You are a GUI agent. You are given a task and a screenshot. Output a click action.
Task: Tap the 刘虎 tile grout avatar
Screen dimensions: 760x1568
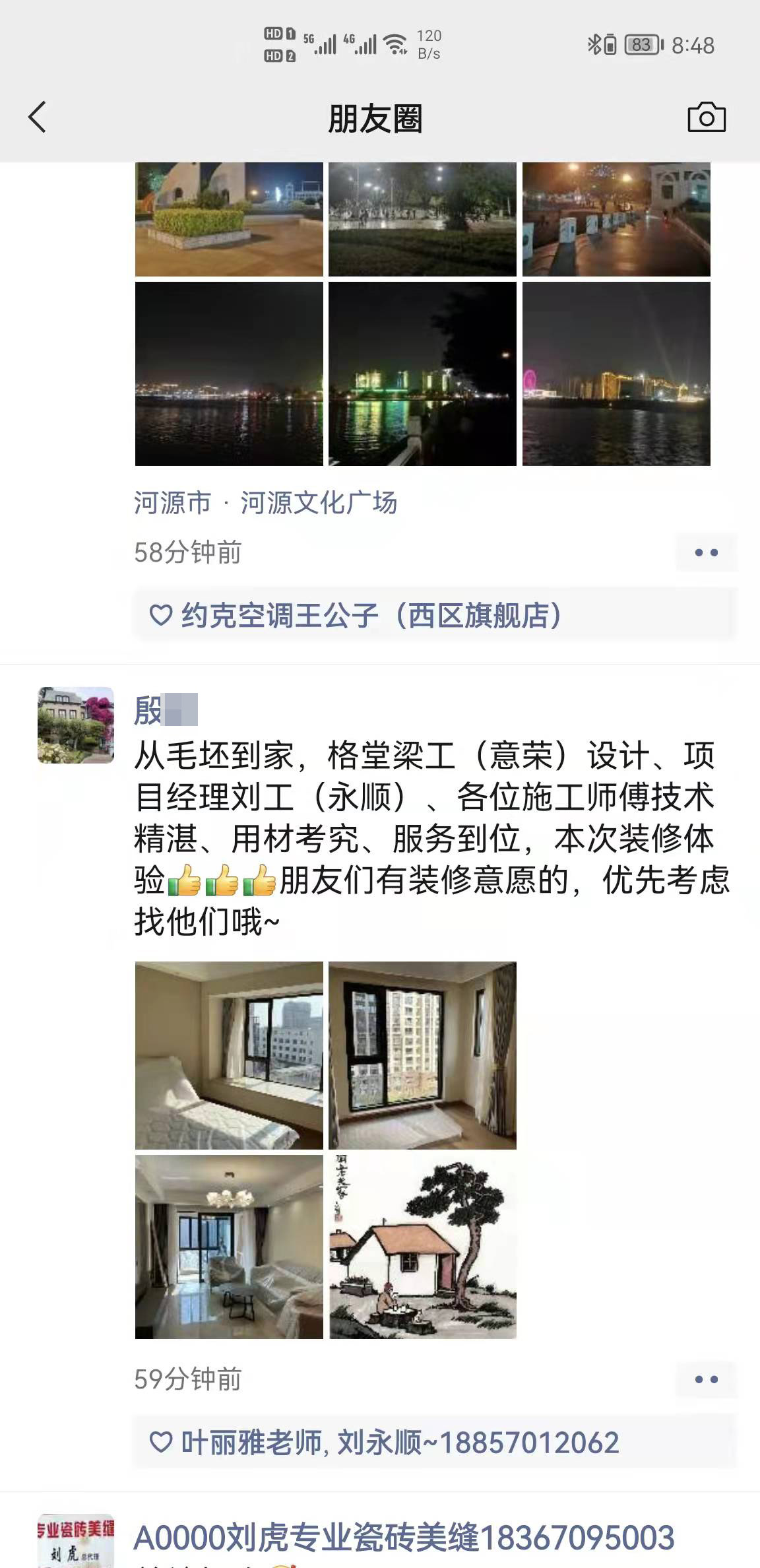76,1540
